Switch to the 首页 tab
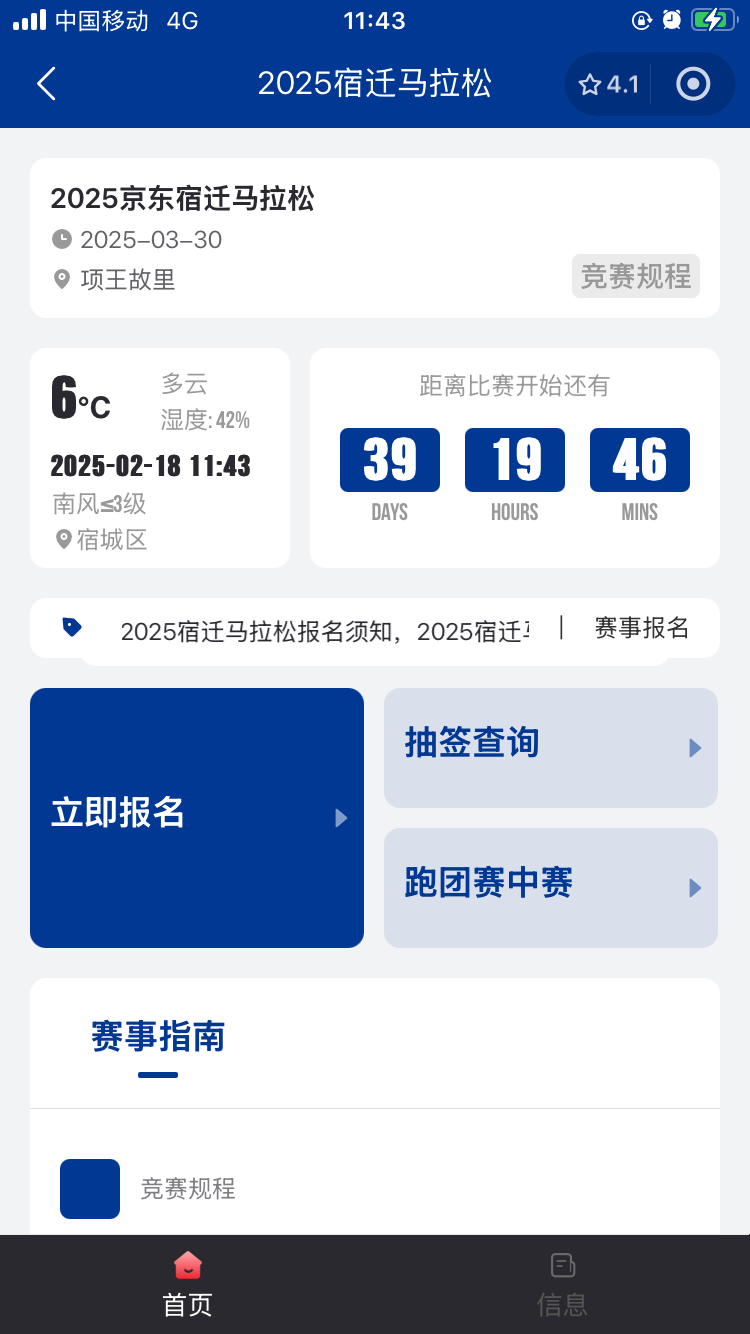Image resolution: width=750 pixels, height=1334 pixels. coord(187,1284)
